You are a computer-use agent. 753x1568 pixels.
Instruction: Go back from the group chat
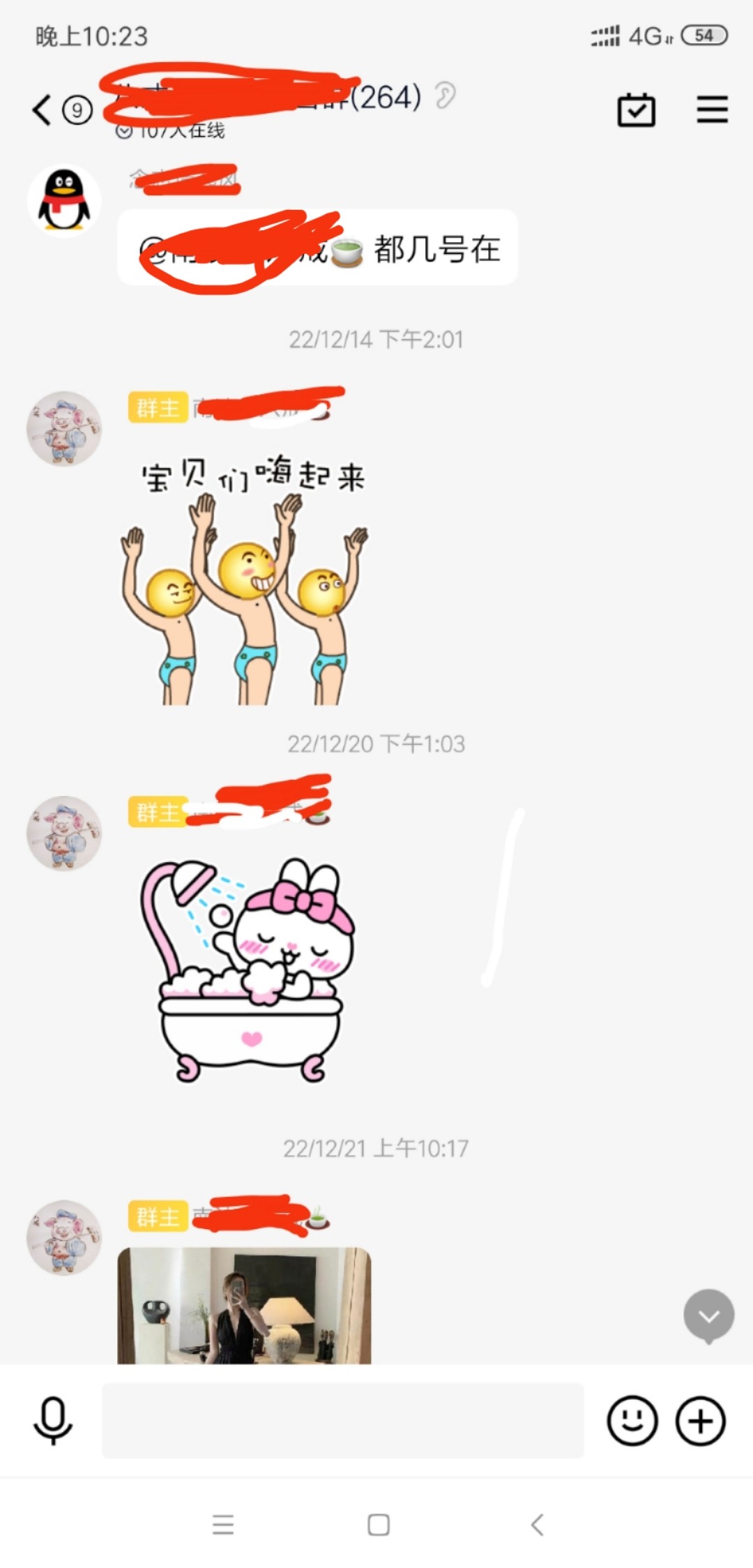click(x=42, y=110)
